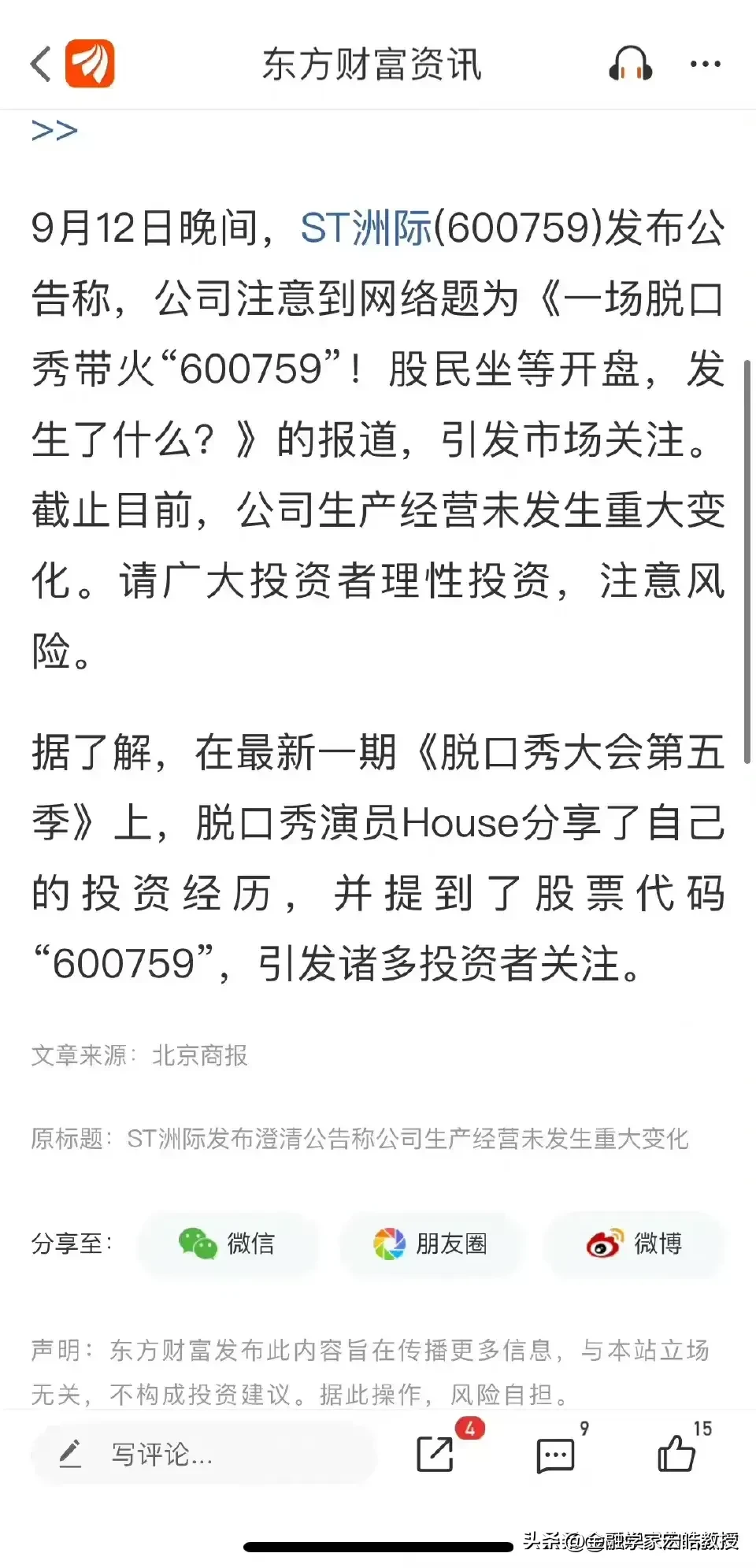Share article to 微博
Viewport: 756px width, 1568px height.
pyautogui.click(x=634, y=1244)
